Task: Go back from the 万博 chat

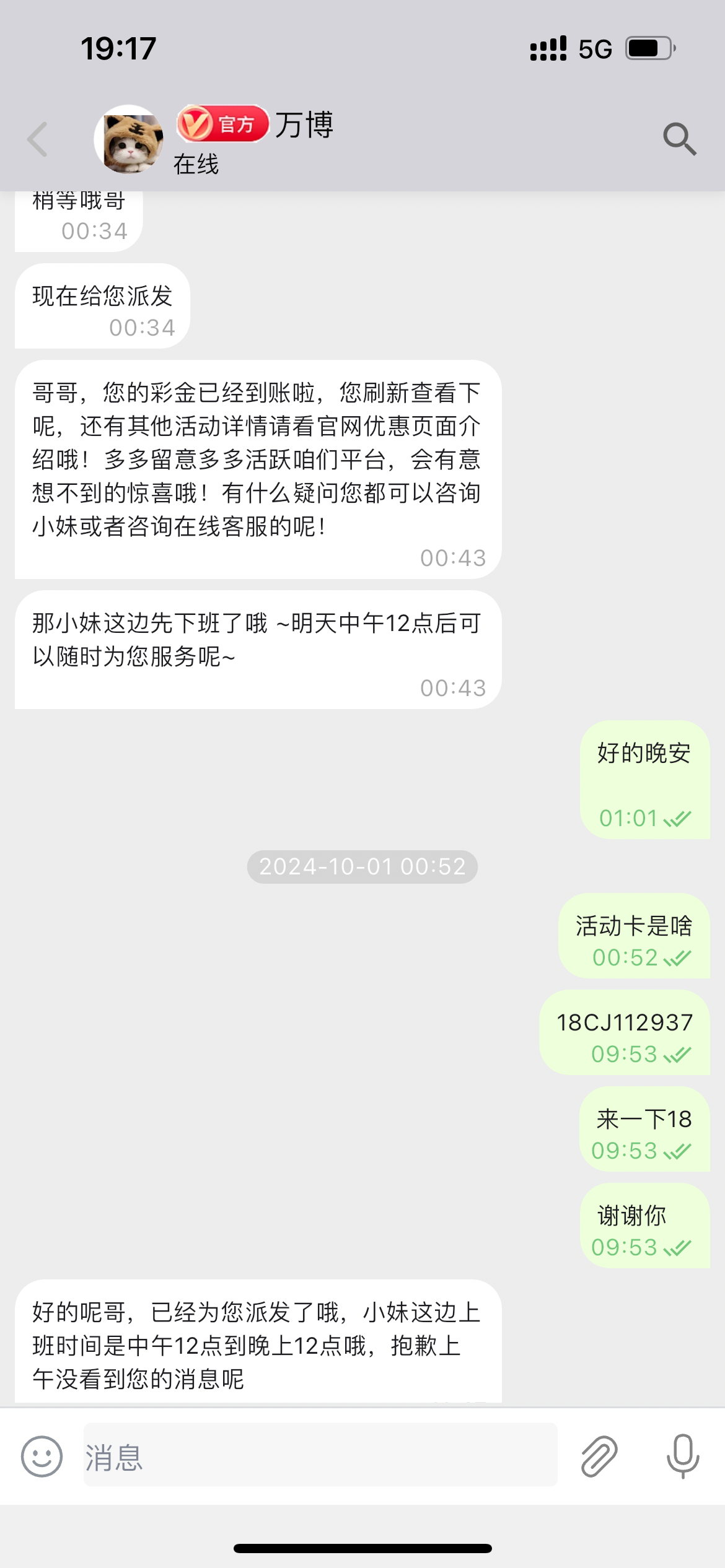Action: point(38,139)
